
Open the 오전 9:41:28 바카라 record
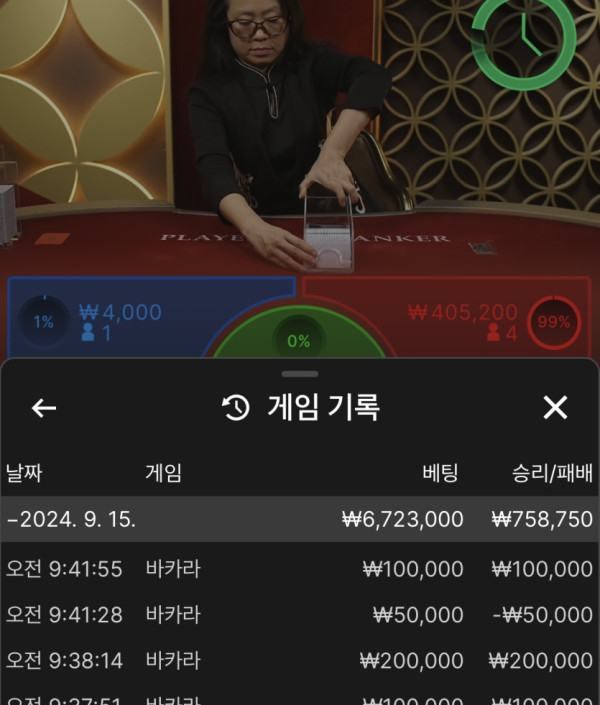pyautogui.click(x=299, y=615)
